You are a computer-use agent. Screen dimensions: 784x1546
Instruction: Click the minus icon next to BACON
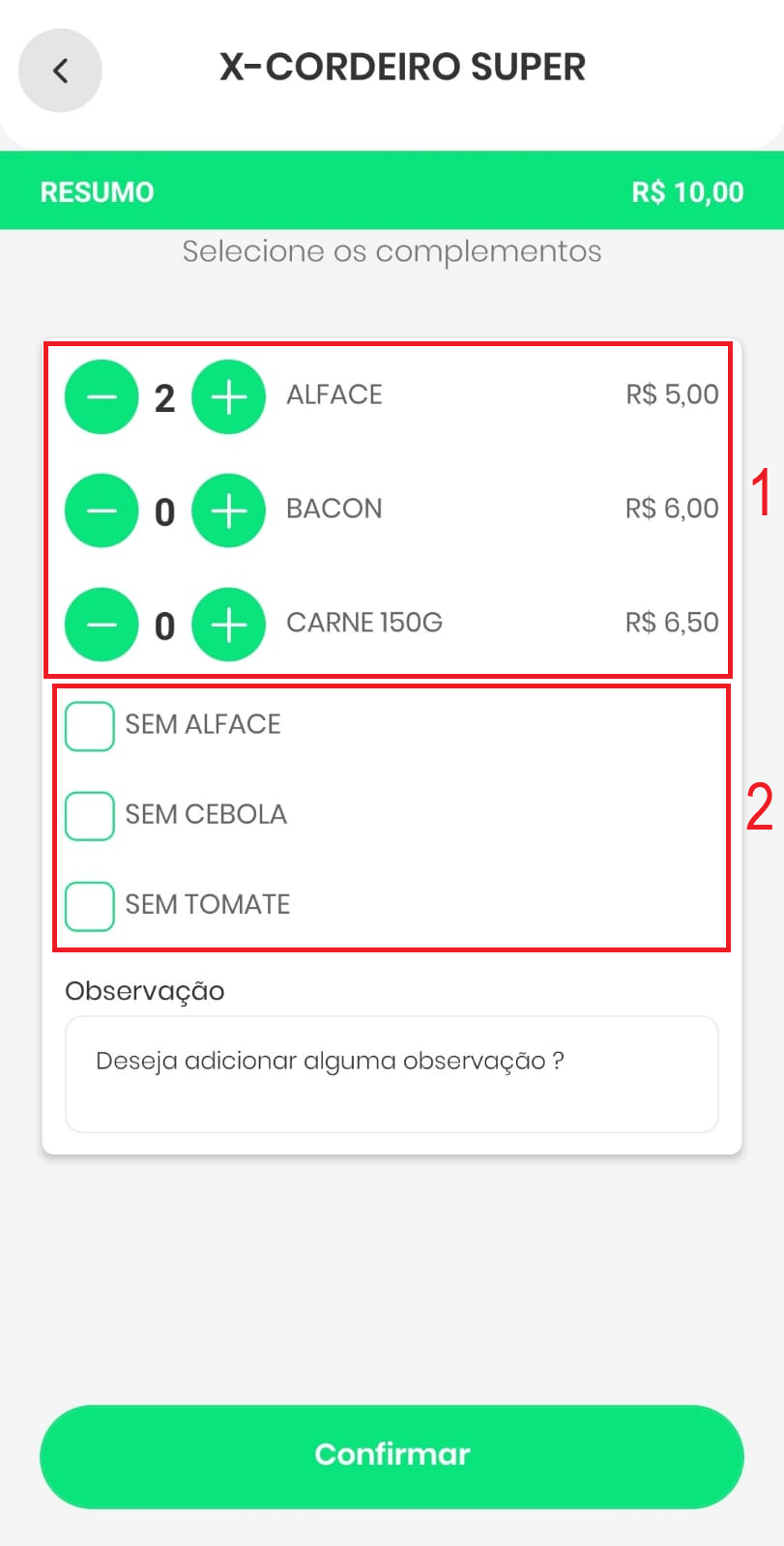tap(102, 510)
